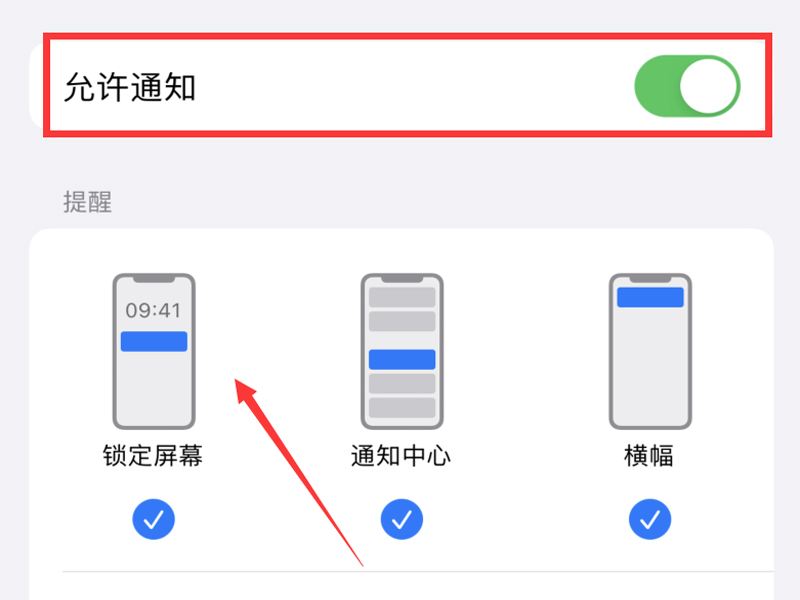
Task: Uncheck the 横幅 alert option
Action: pyautogui.click(x=650, y=518)
